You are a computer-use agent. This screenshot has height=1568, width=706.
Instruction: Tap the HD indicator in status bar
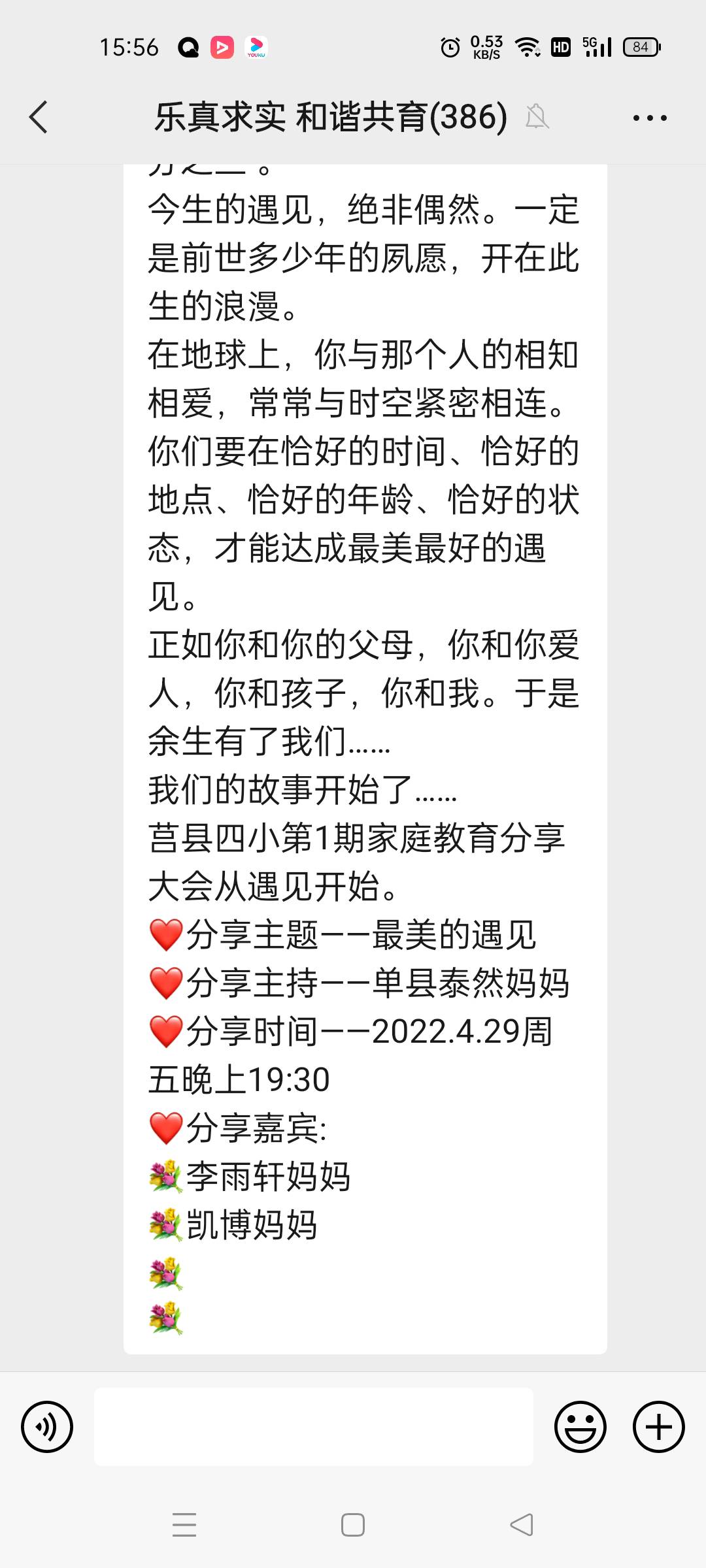[x=560, y=46]
